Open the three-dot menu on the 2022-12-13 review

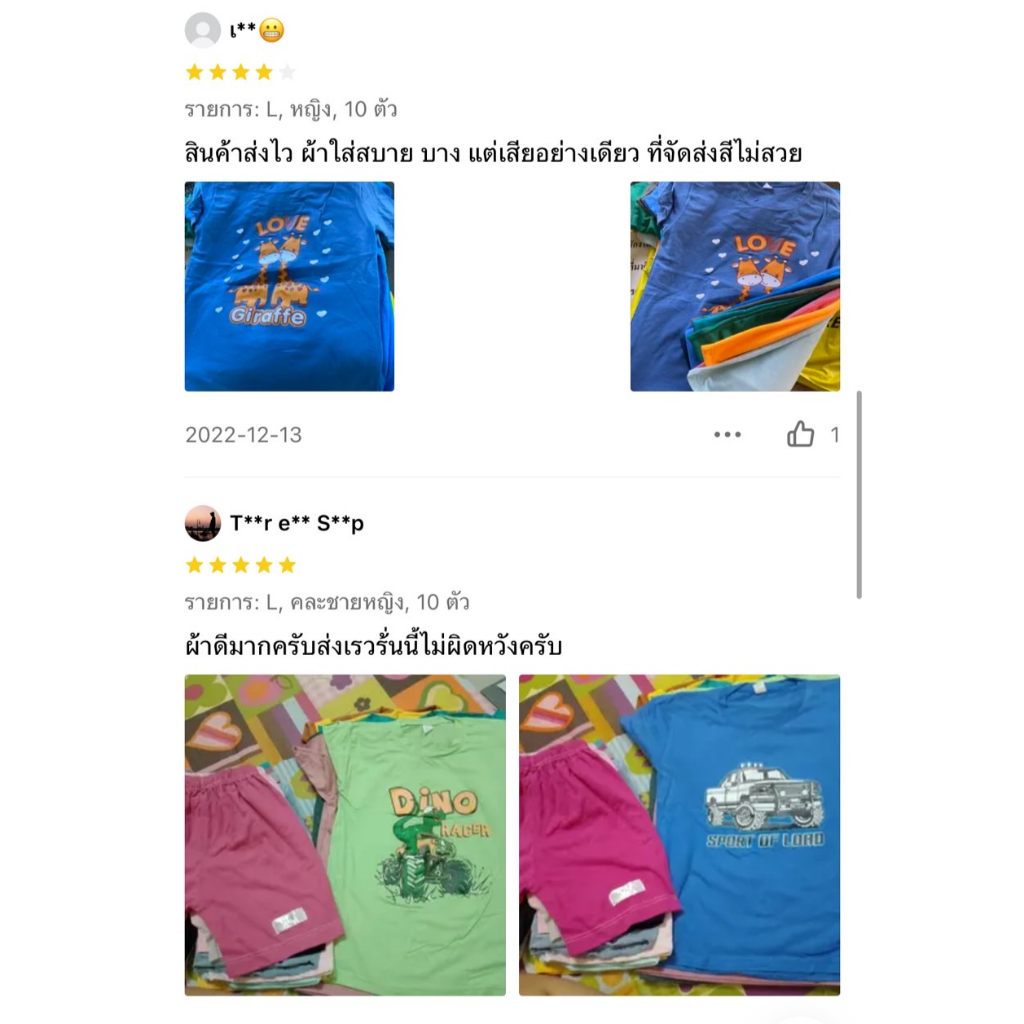[x=727, y=434]
